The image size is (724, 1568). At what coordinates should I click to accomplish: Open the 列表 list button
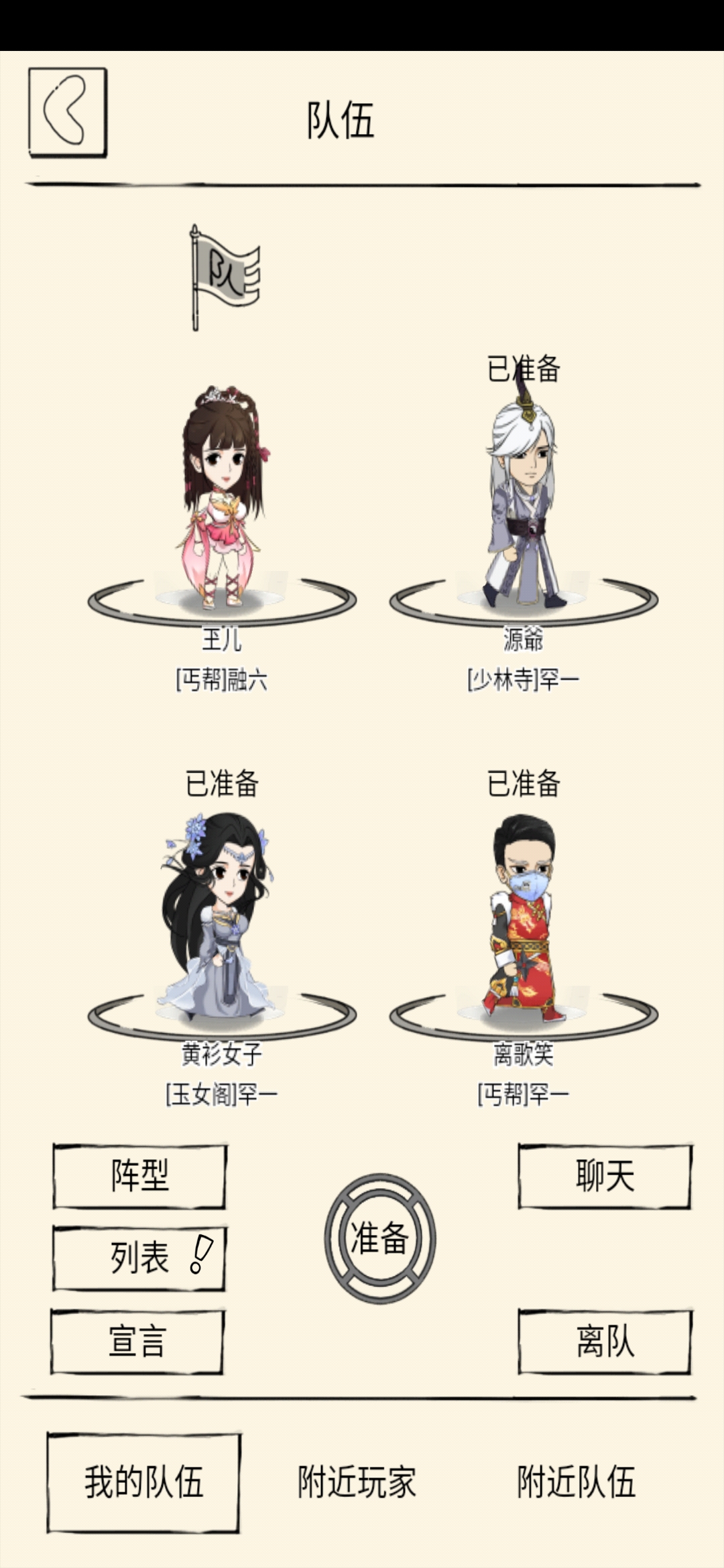[139, 1258]
